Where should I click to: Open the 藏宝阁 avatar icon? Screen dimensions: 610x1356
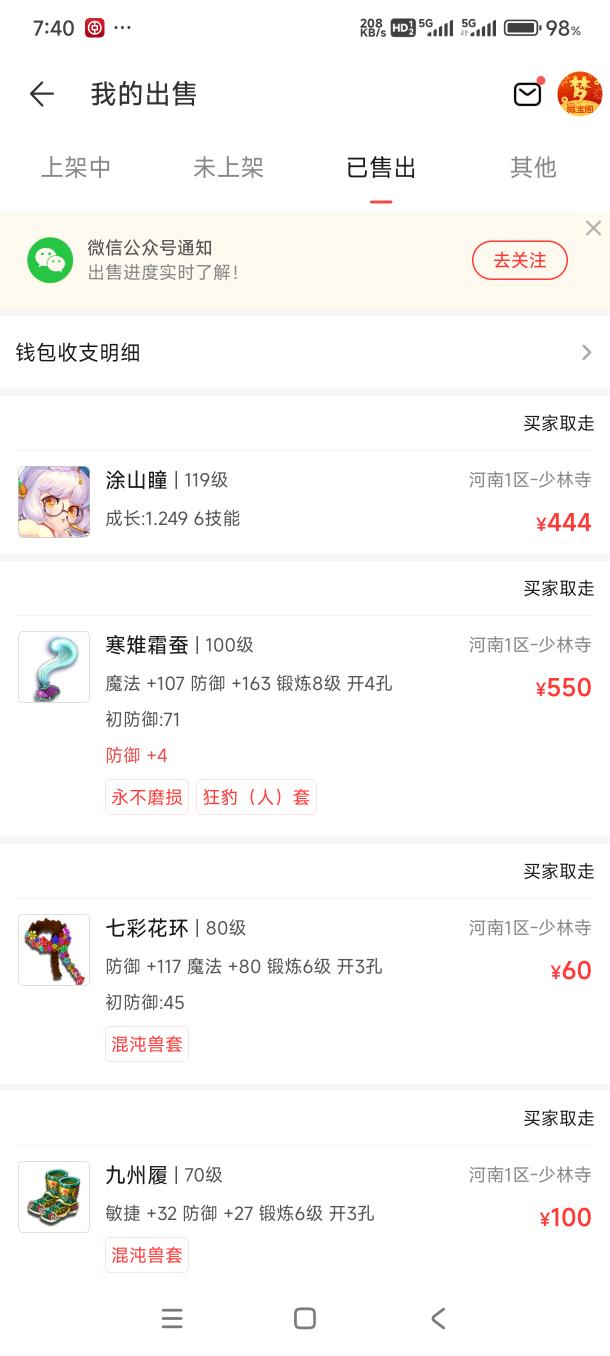(579, 94)
